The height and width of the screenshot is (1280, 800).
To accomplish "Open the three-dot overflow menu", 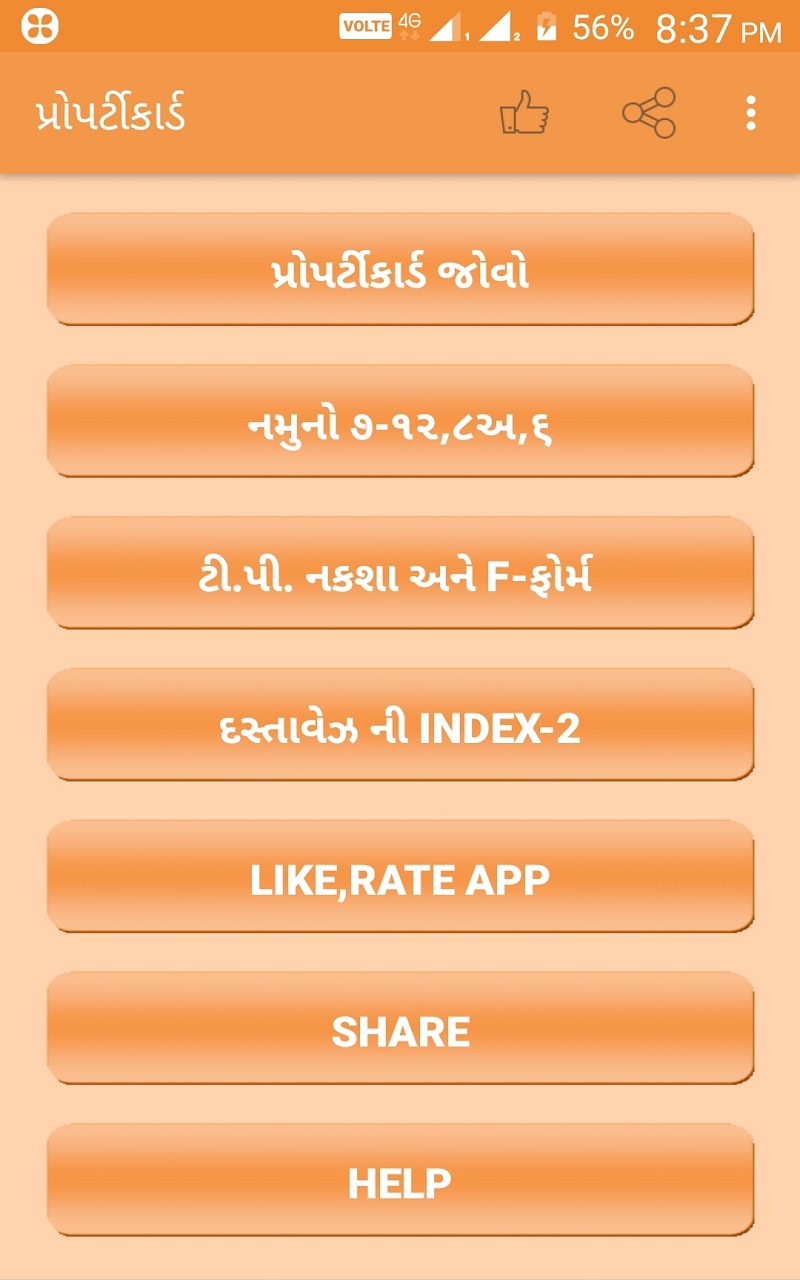I will click(752, 113).
